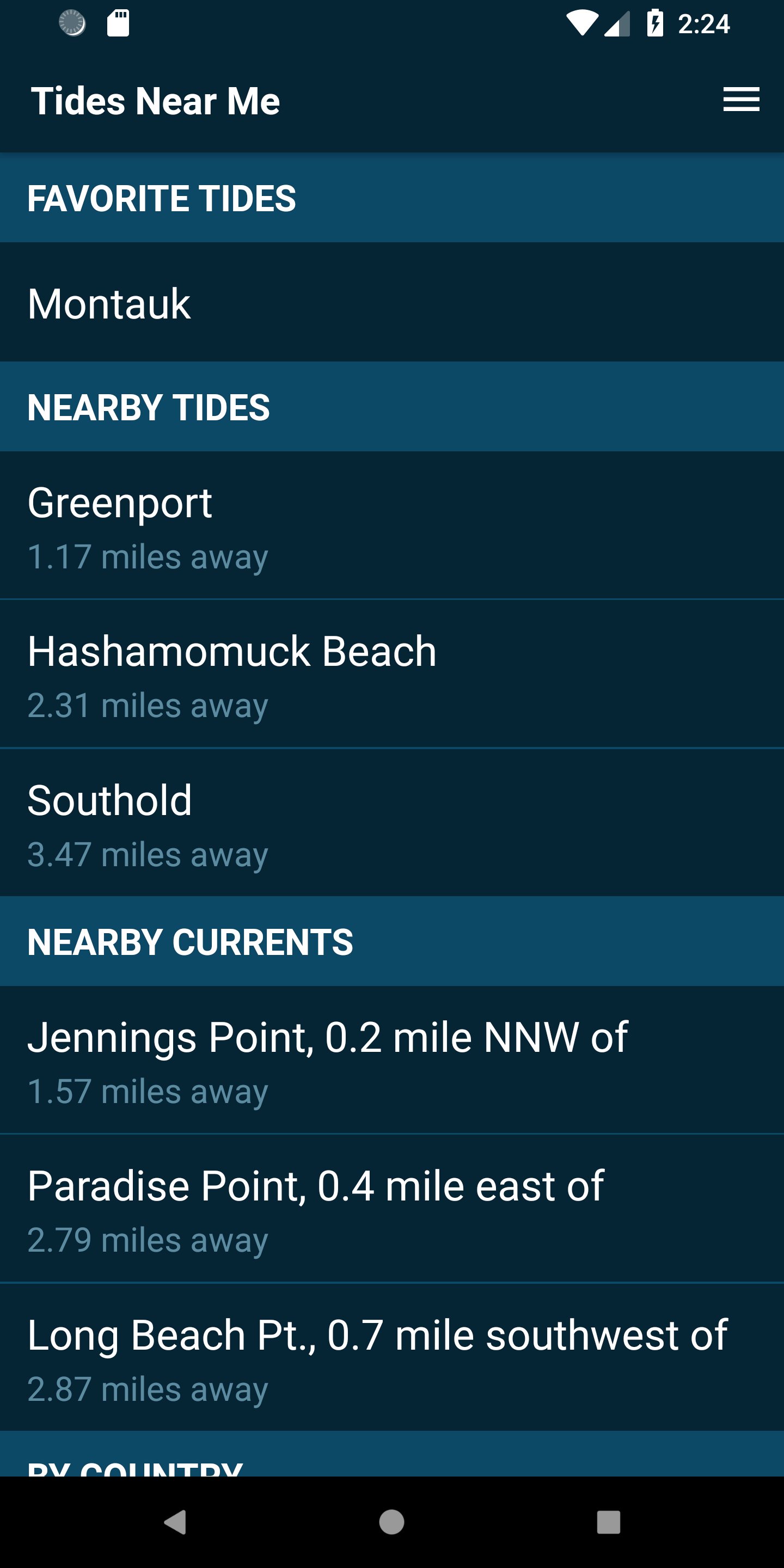This screenshot has width=784, height=1568.
Task: View Jennings Point currents
Action: click(x=392, y=1061)
